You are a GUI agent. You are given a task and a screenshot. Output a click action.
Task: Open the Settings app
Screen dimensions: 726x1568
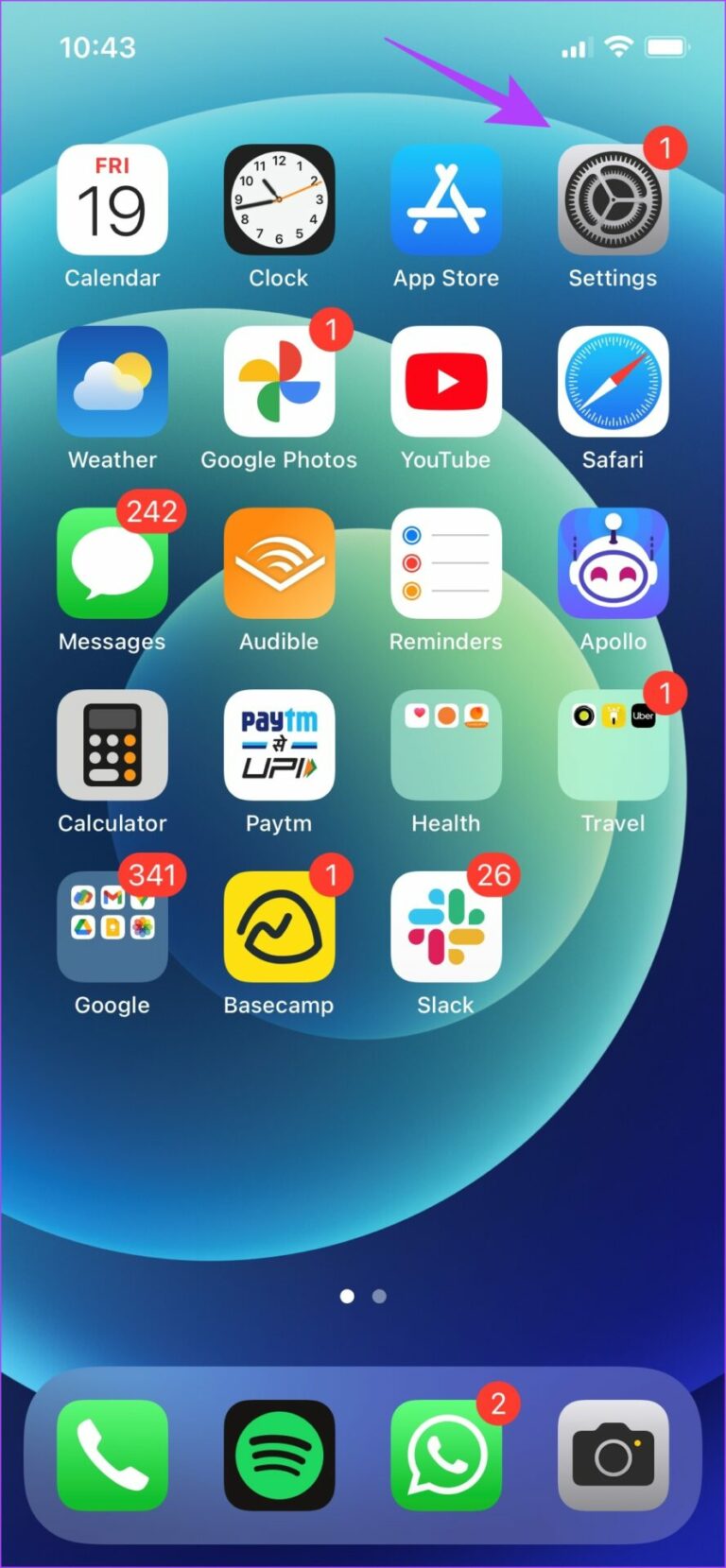613,199
